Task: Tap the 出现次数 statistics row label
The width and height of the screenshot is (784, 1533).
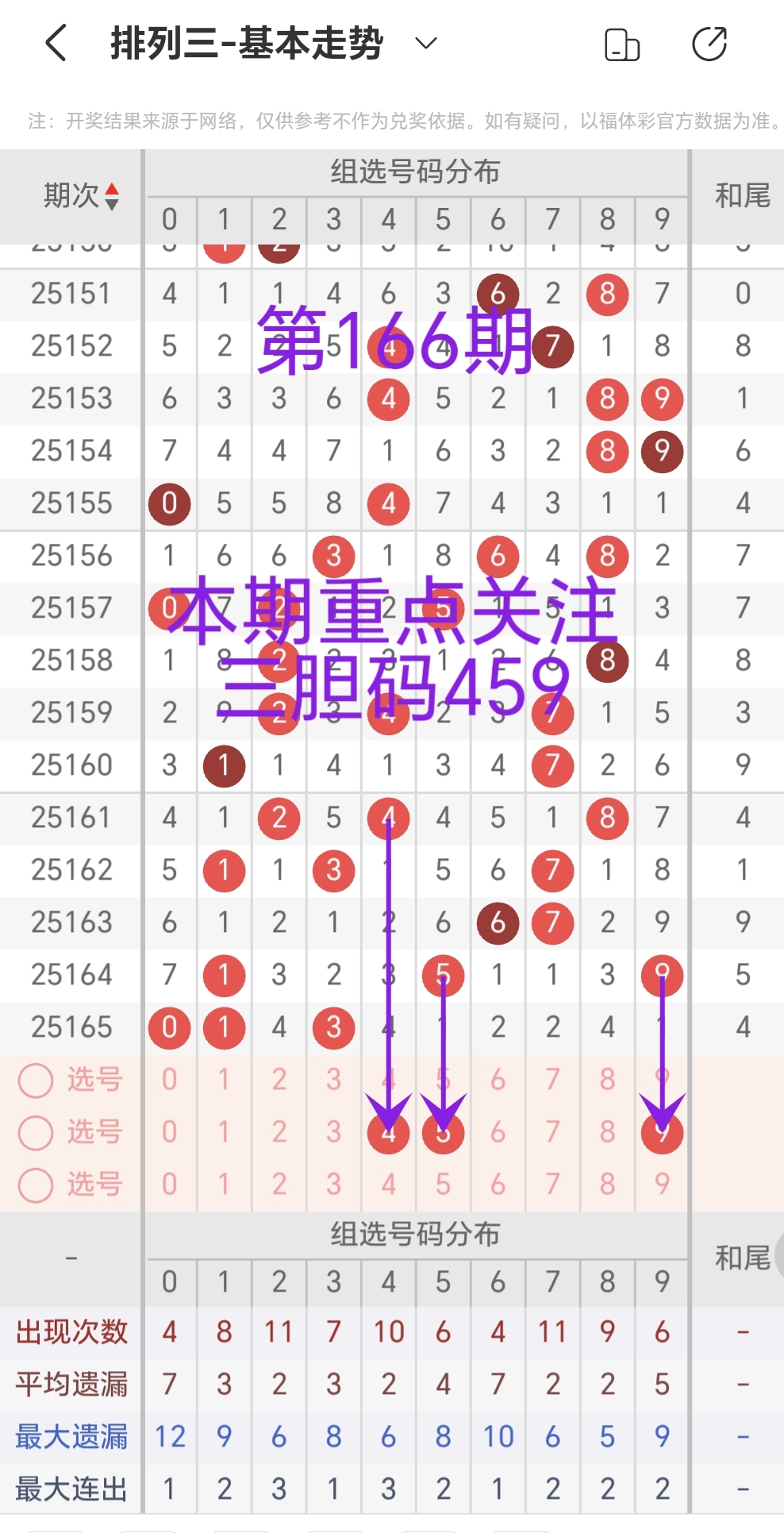Action: coord(71,1331)
